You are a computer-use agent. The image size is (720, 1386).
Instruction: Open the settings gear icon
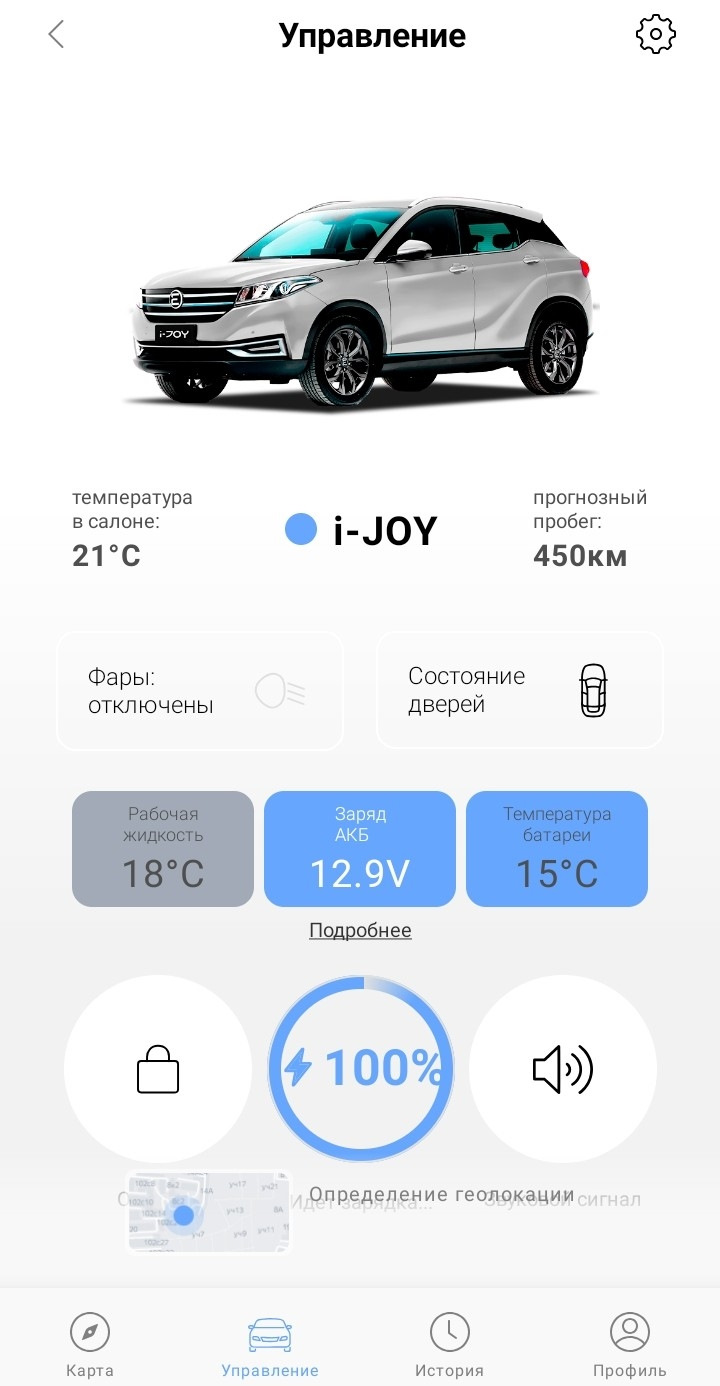(655, 34)
